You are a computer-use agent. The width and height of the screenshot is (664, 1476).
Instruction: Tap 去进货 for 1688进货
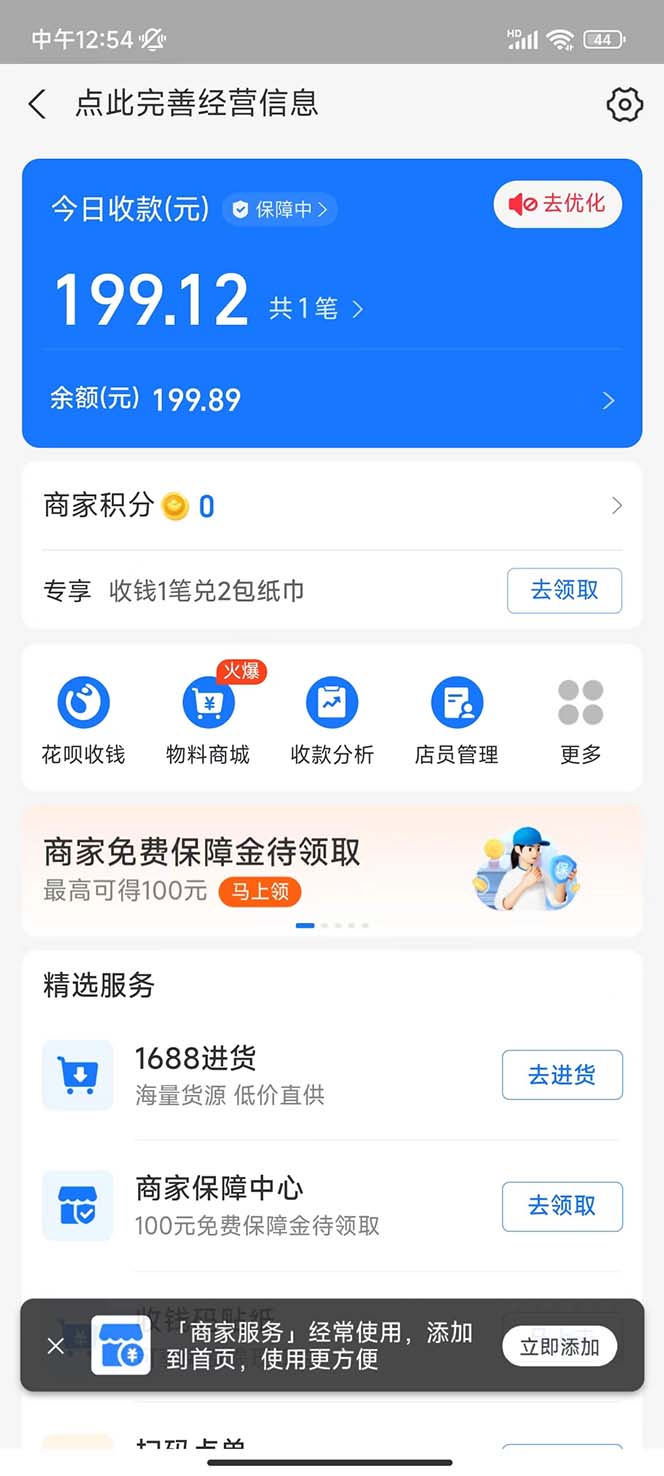coord(562,1075)
